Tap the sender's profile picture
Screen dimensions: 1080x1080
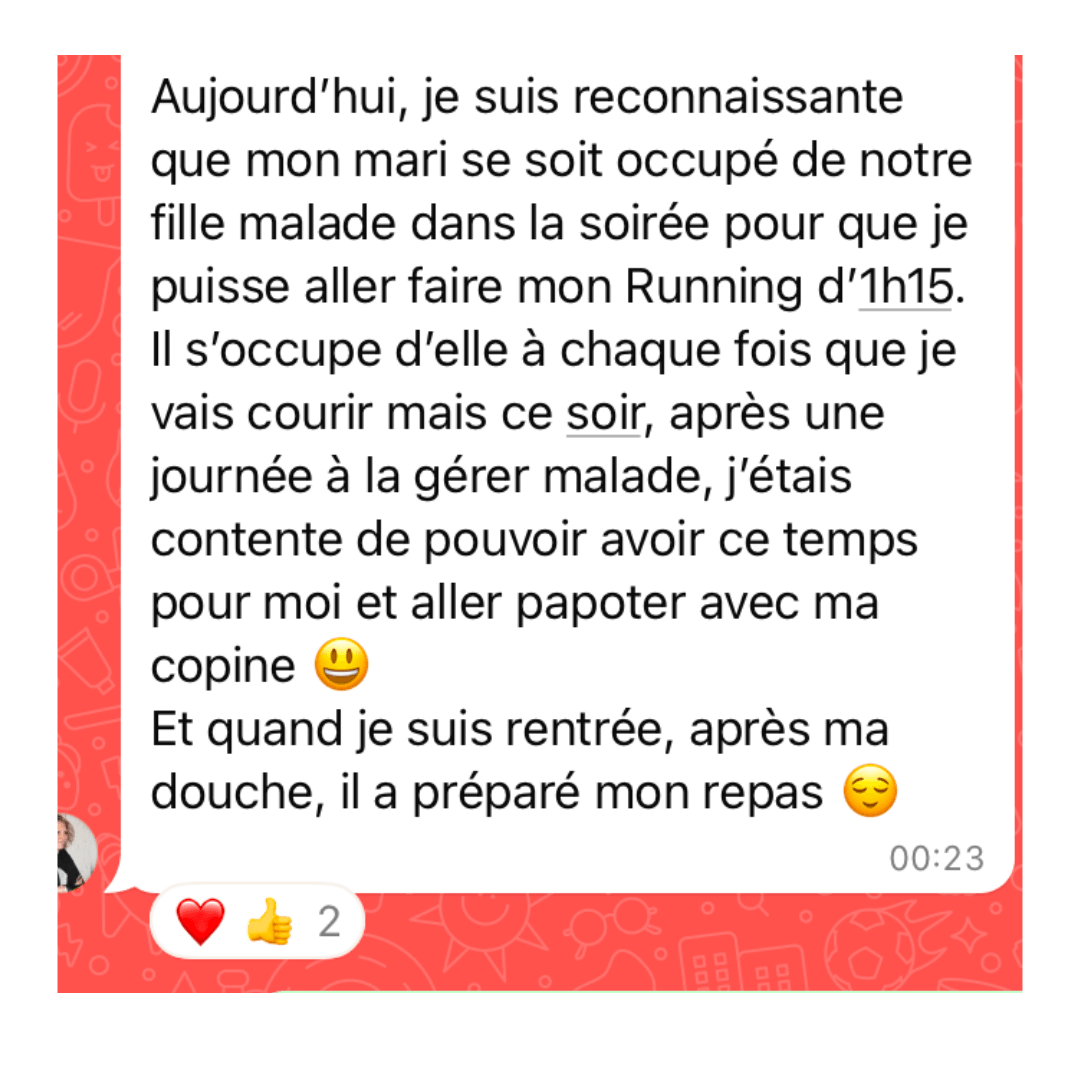77,853
